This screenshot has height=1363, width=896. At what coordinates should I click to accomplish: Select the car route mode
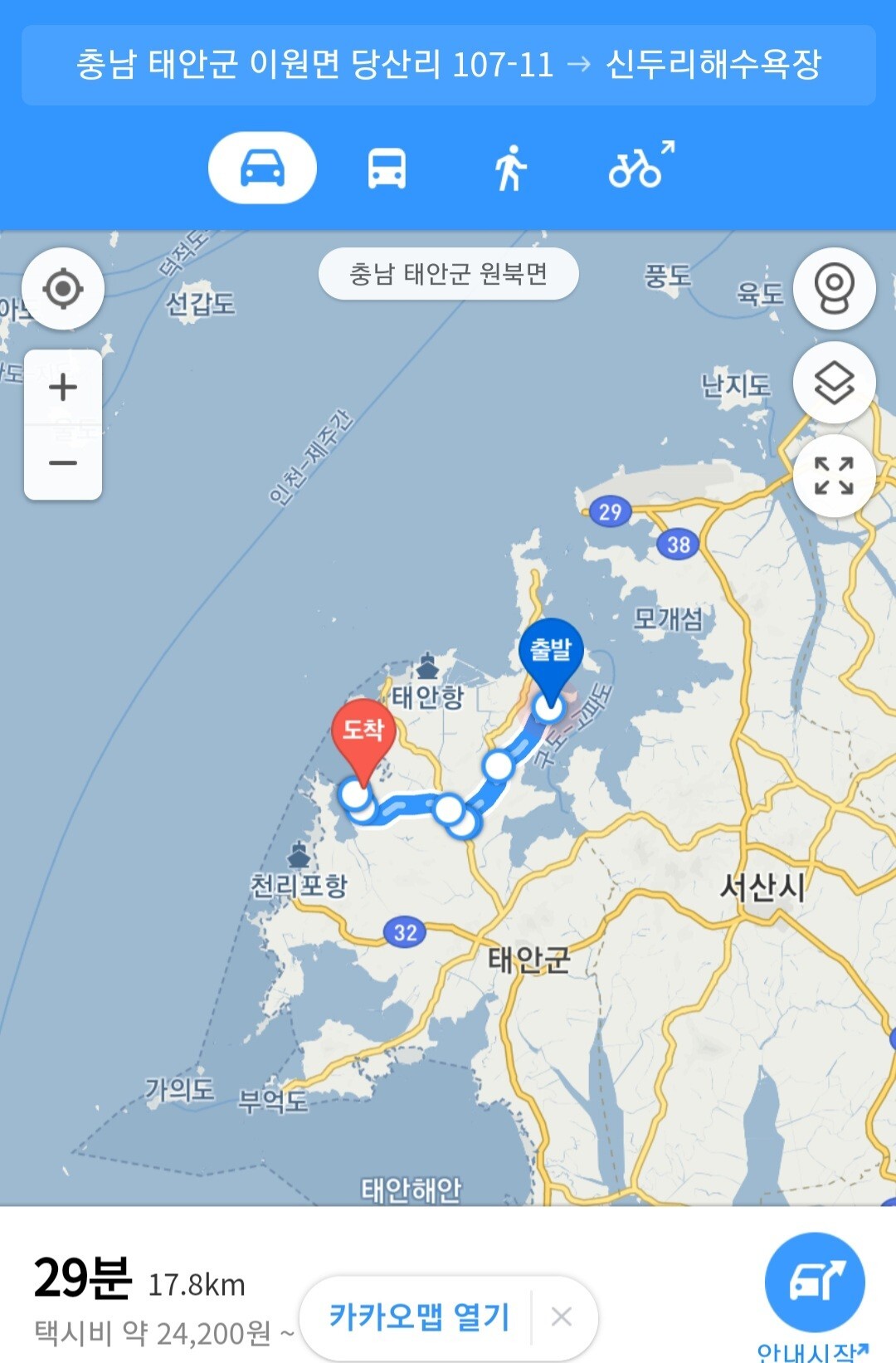pyautogui.click(x=262, y=168)
